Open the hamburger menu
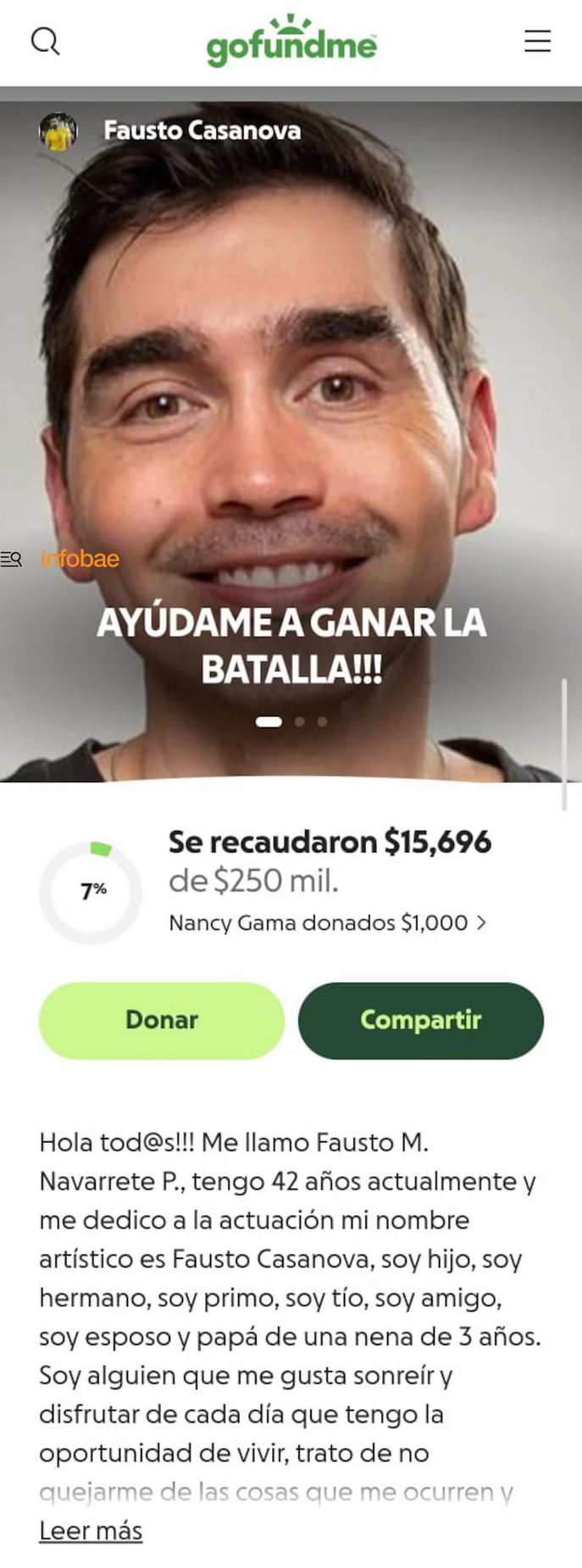Image resolution: width=582 pixels, height=1568 pixels. coord(537,41)
